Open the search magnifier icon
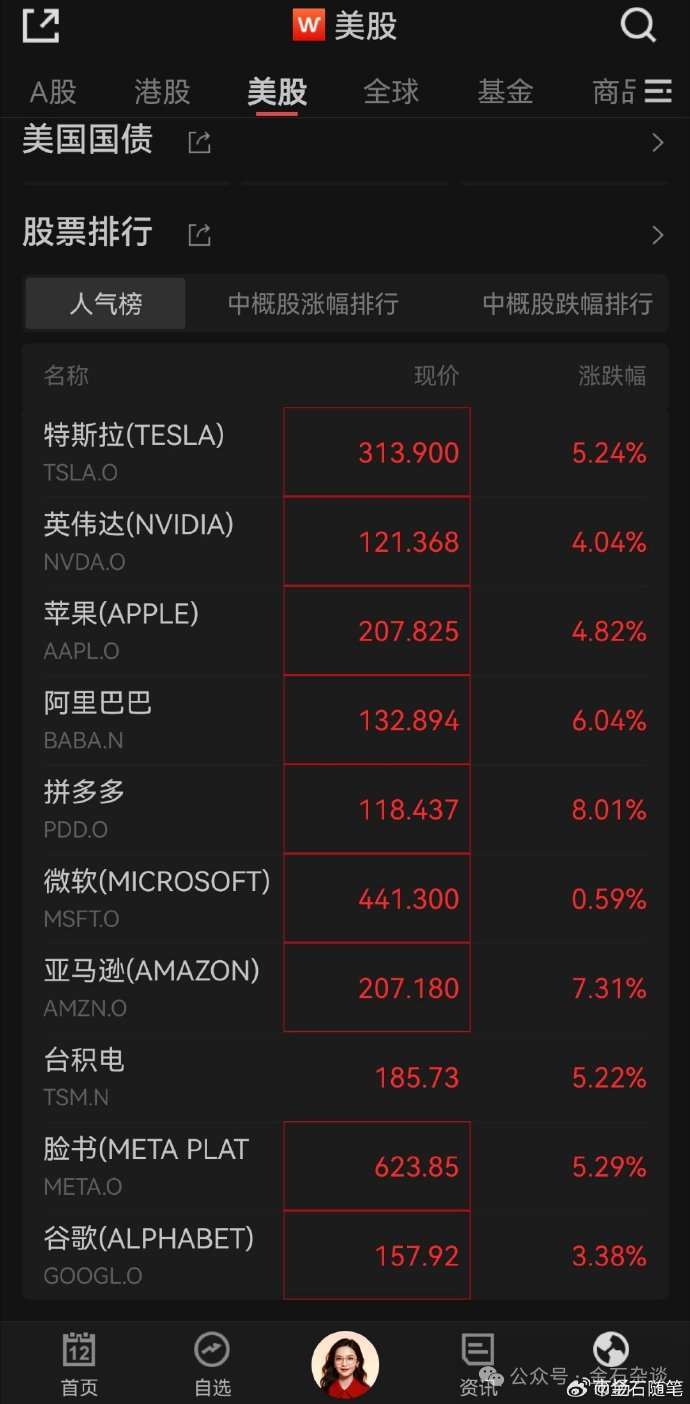The height and width of the screenshot is (1404, 690). click(x=638, y=25)
